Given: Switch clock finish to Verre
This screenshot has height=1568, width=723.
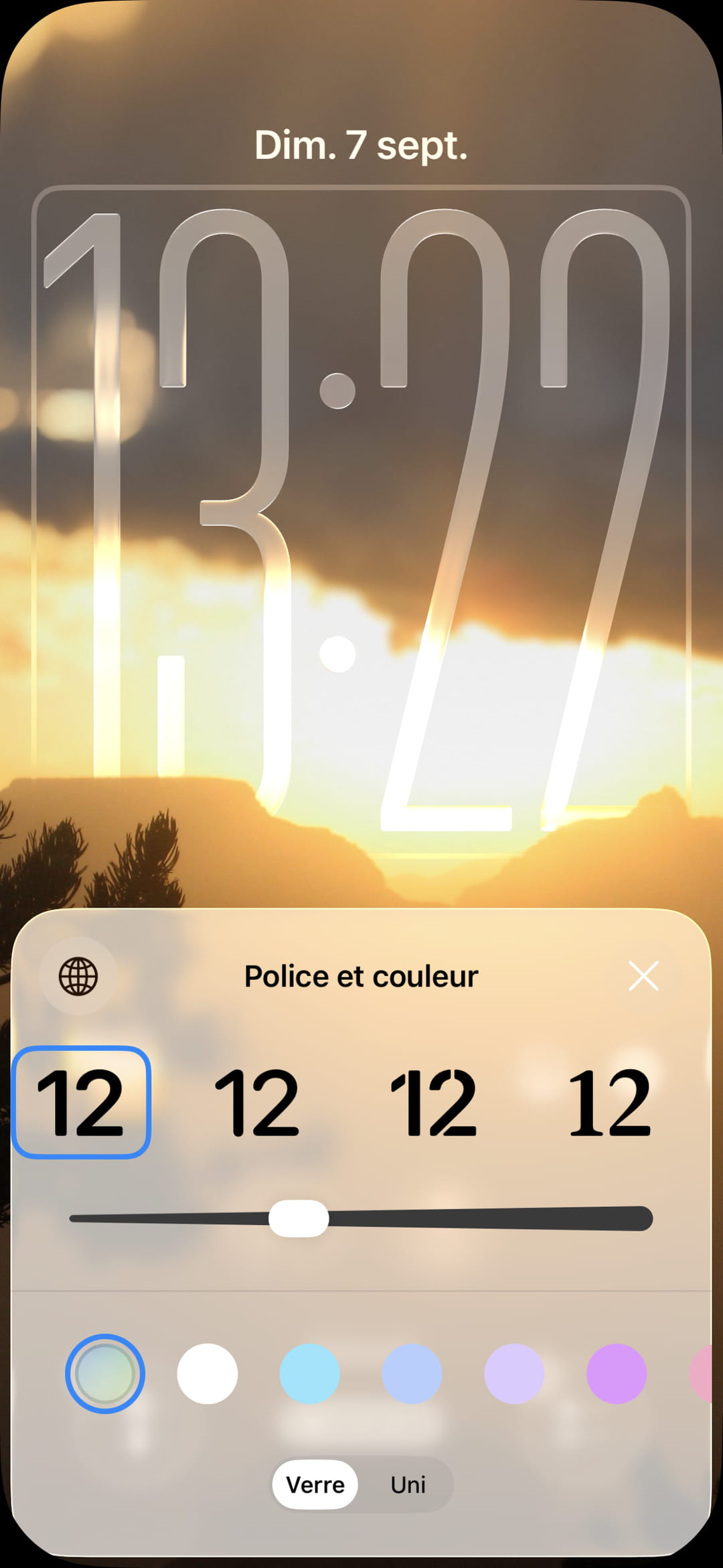Looking at the screenshot, I should pyautogui.click(x=315, y=1484).
